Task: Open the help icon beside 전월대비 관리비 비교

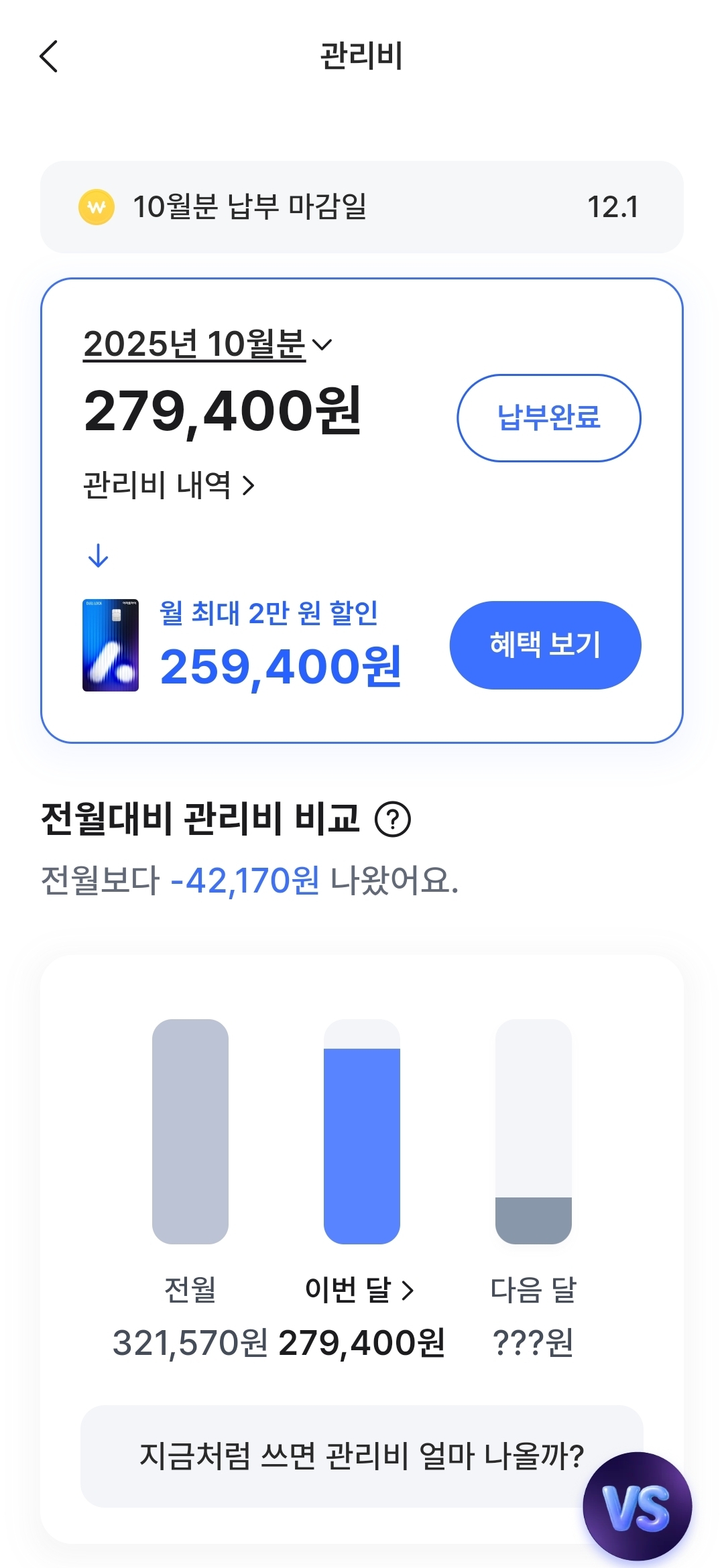Action: (392, 820)
